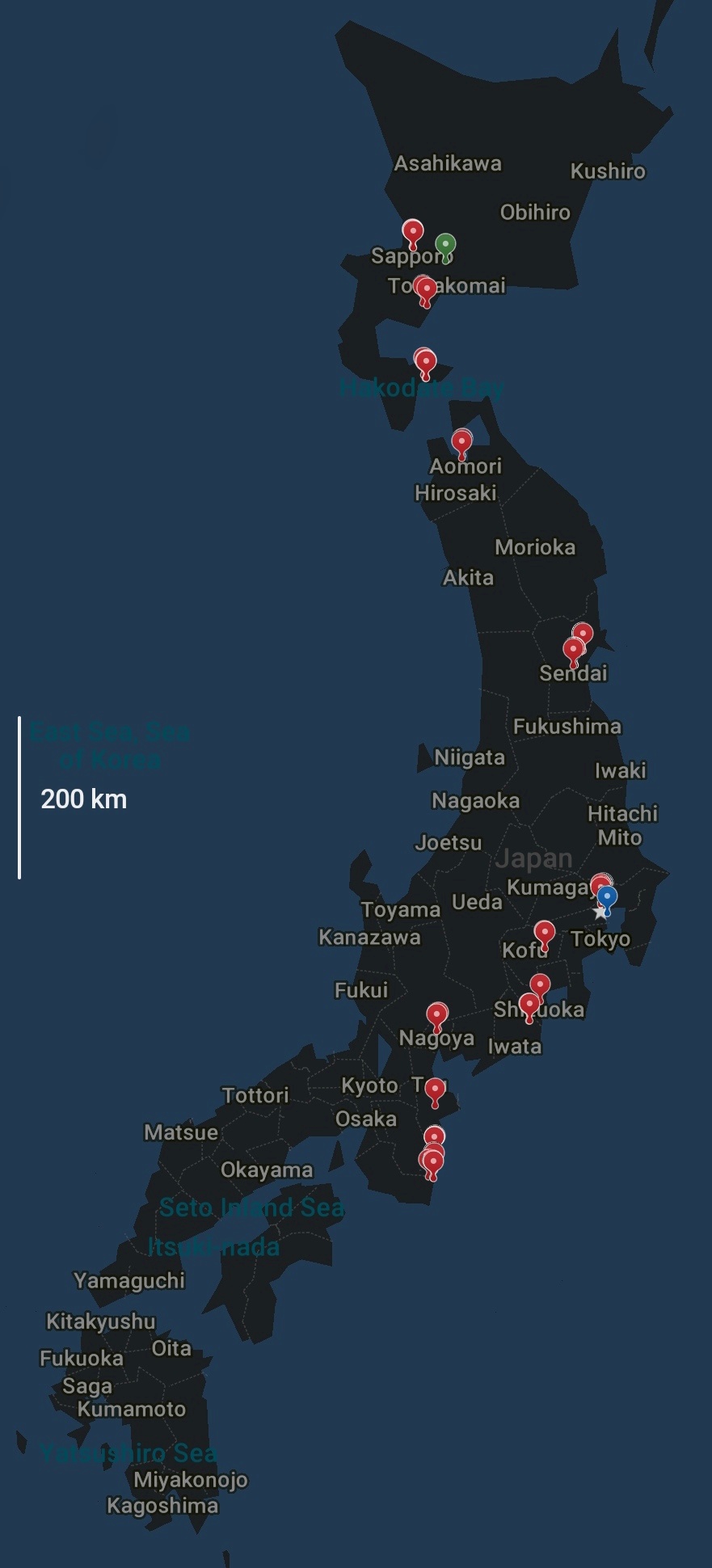Select the blue pin near Tokyo

(x=607, y=896)
